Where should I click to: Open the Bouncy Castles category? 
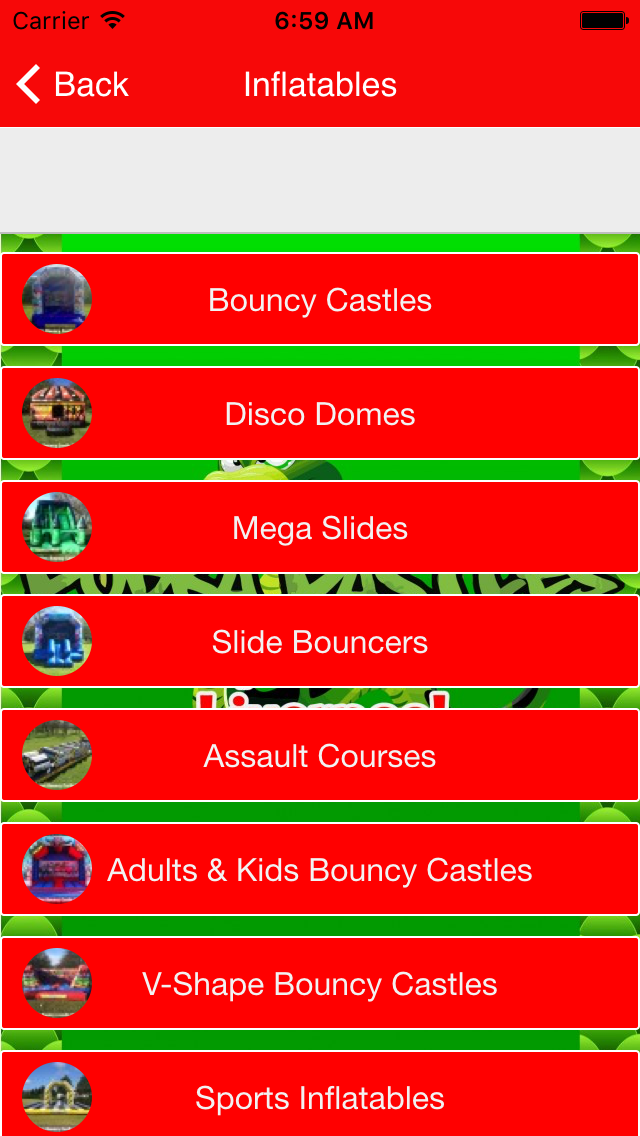(x=320, y=300)
